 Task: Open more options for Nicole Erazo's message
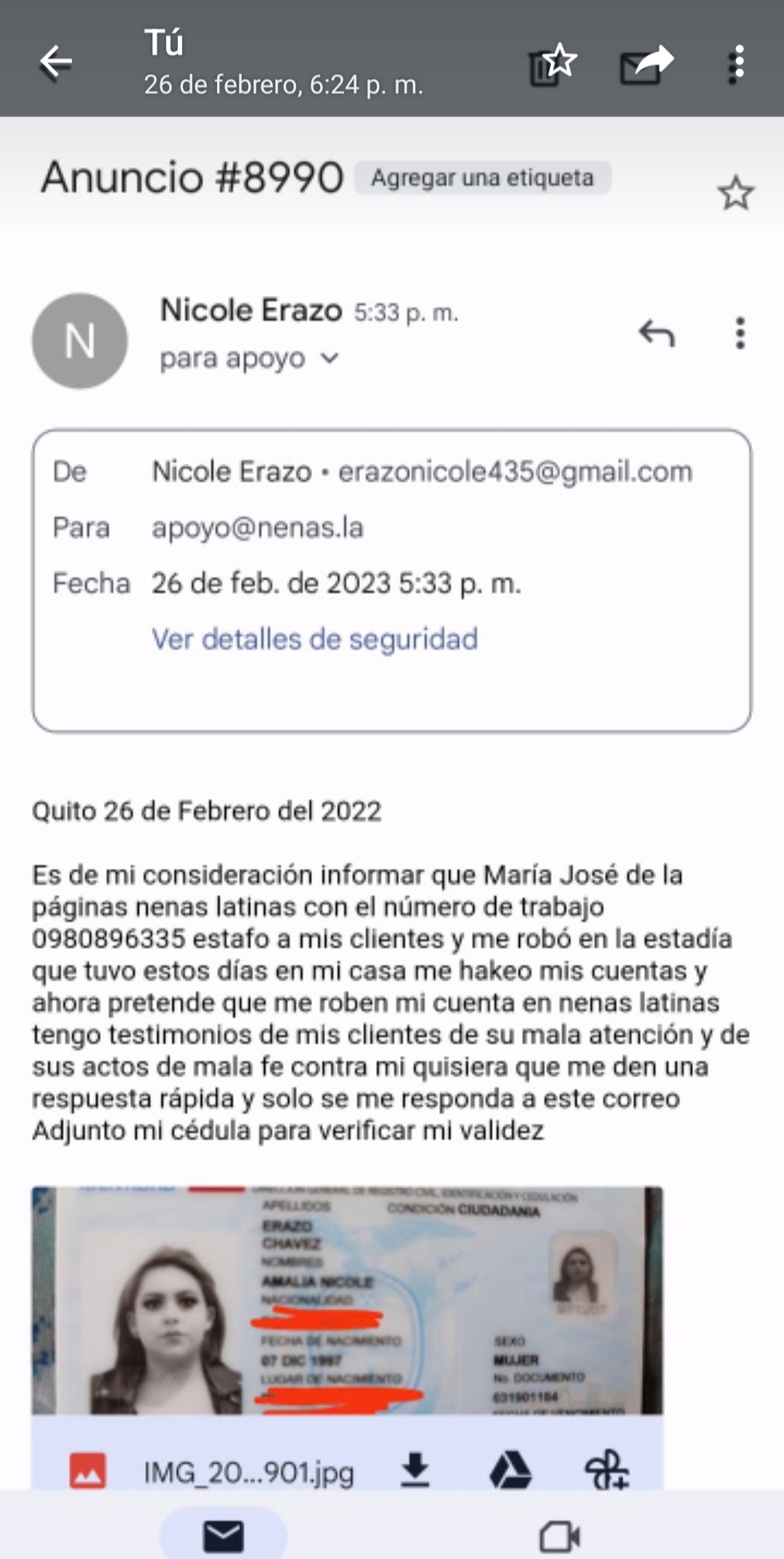740,333
